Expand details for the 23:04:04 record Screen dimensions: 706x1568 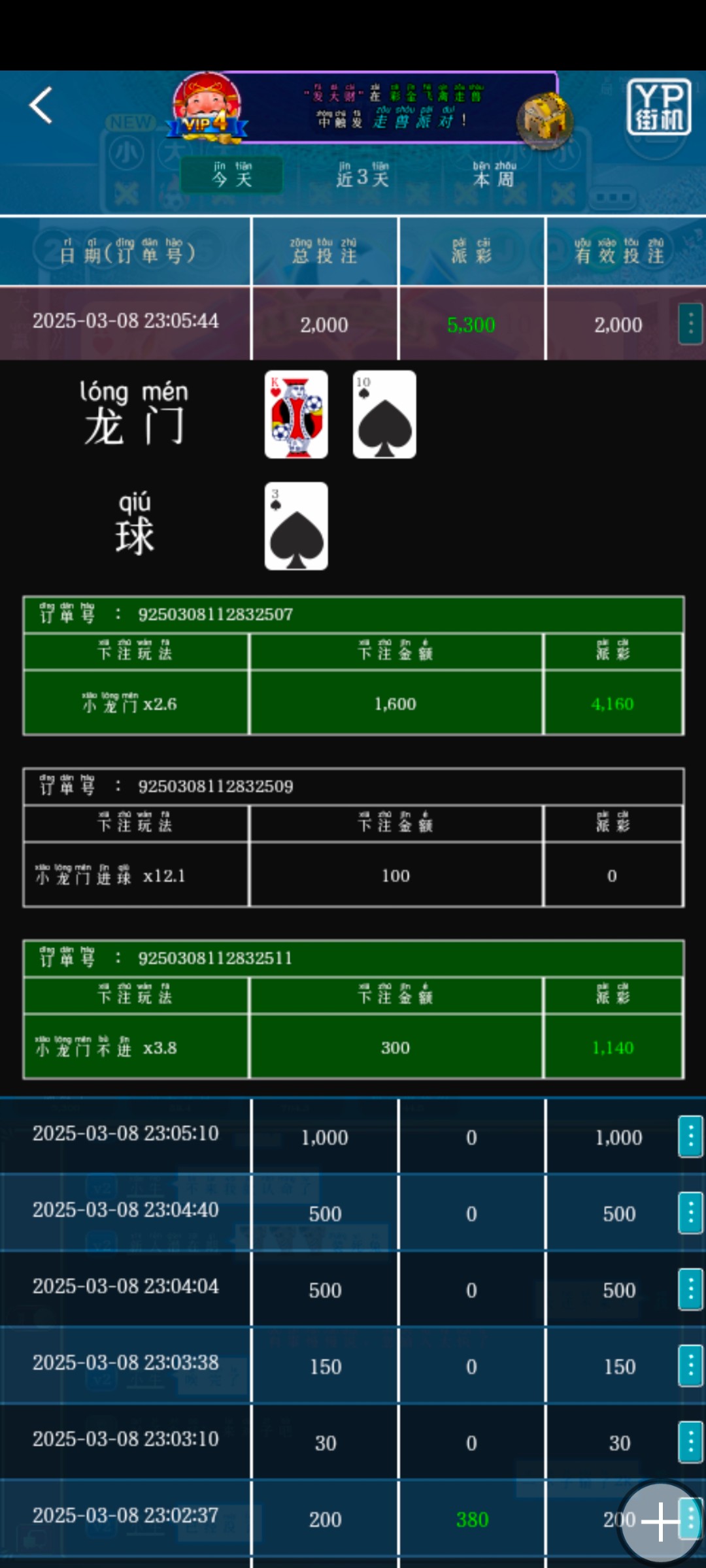(x=690, y=1290)
